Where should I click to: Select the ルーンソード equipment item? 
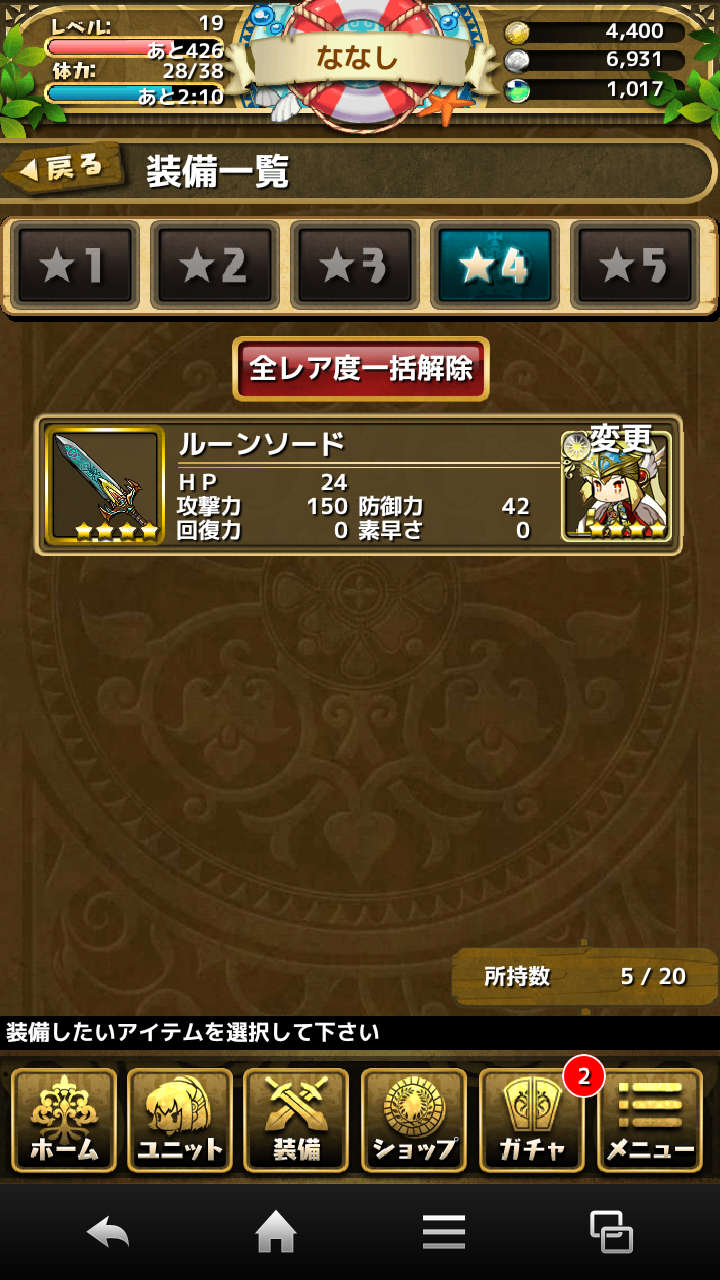(300, 485)
